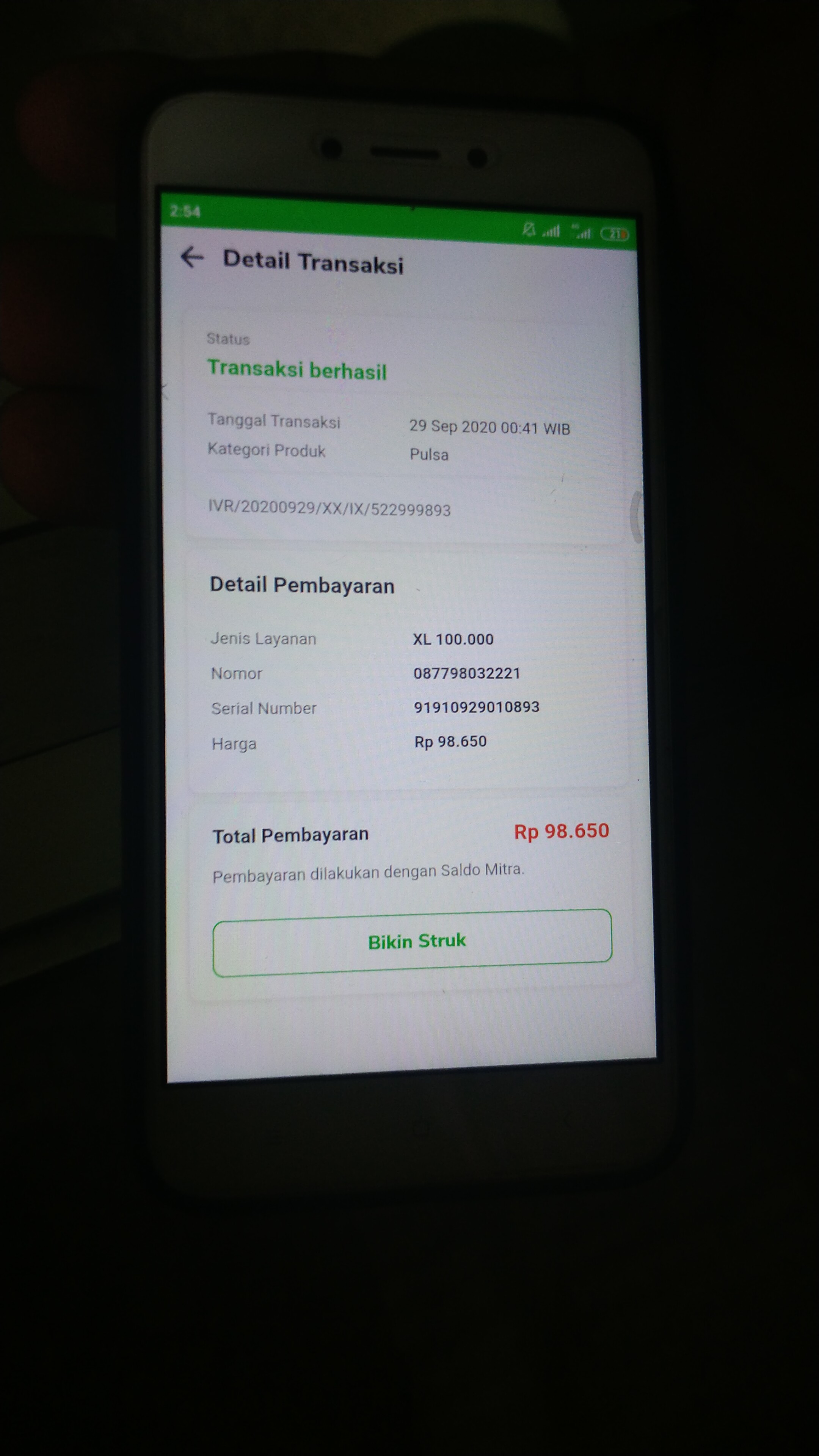
Task: Go back using the arrow icon
Action: 191,257
